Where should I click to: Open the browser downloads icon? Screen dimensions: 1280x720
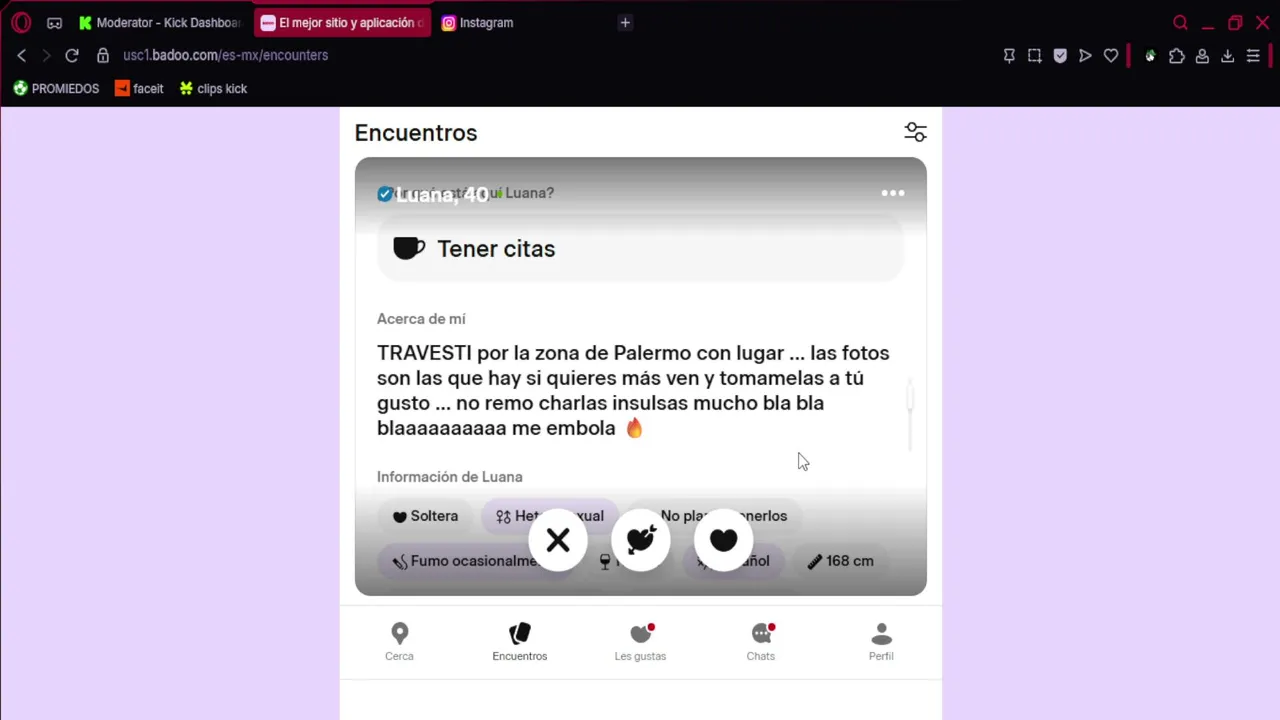[1227, 56]
